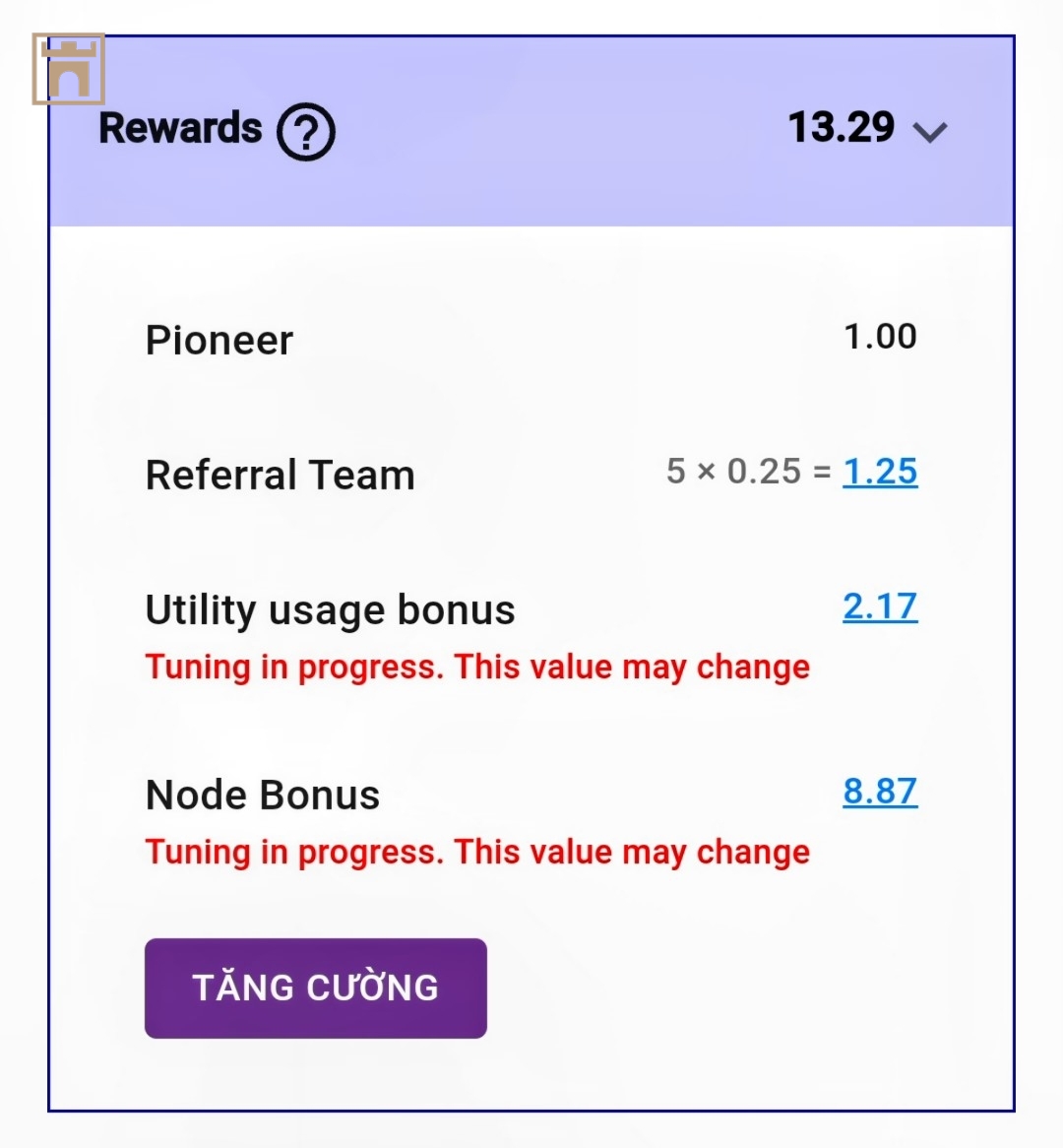Viewport: 1063px width, 1148px height.
Task: Open the Referral Team 1.25 link
Action: point(880,472)
